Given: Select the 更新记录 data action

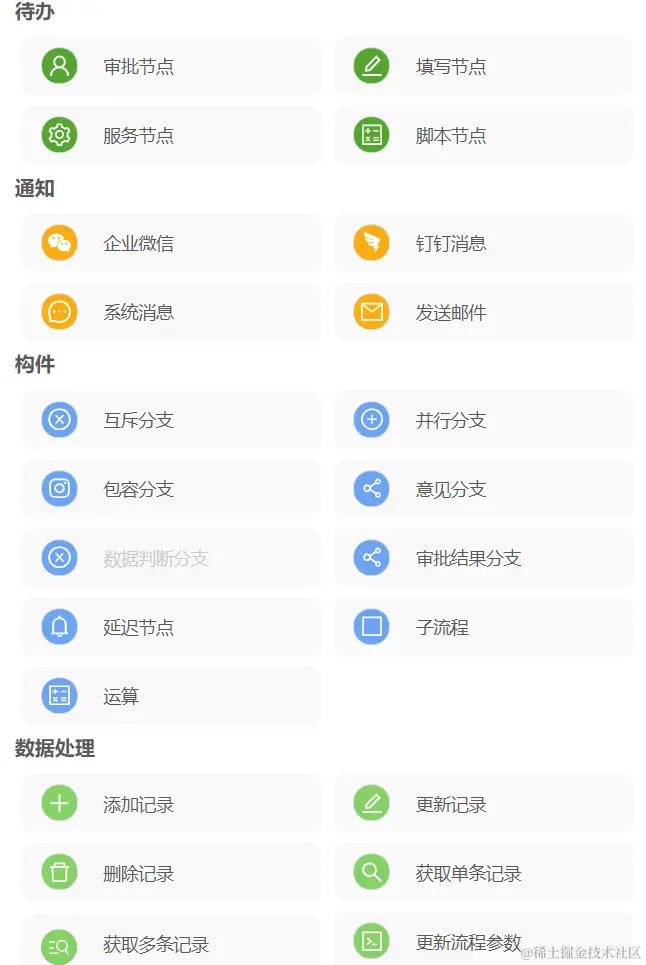Looking at the screenshot, I should click(x=483, y=804).
